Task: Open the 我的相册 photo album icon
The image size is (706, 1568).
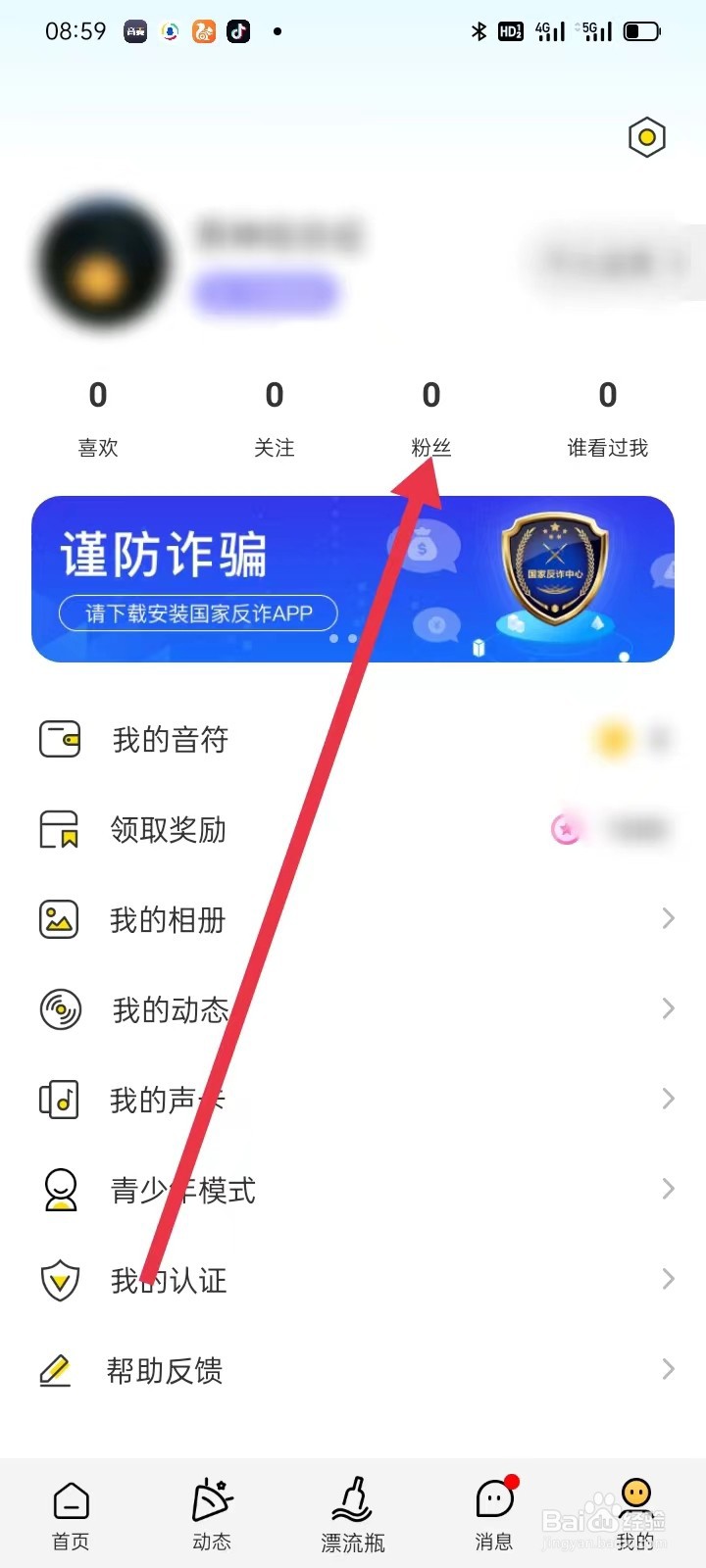Action: click(59, 919)
